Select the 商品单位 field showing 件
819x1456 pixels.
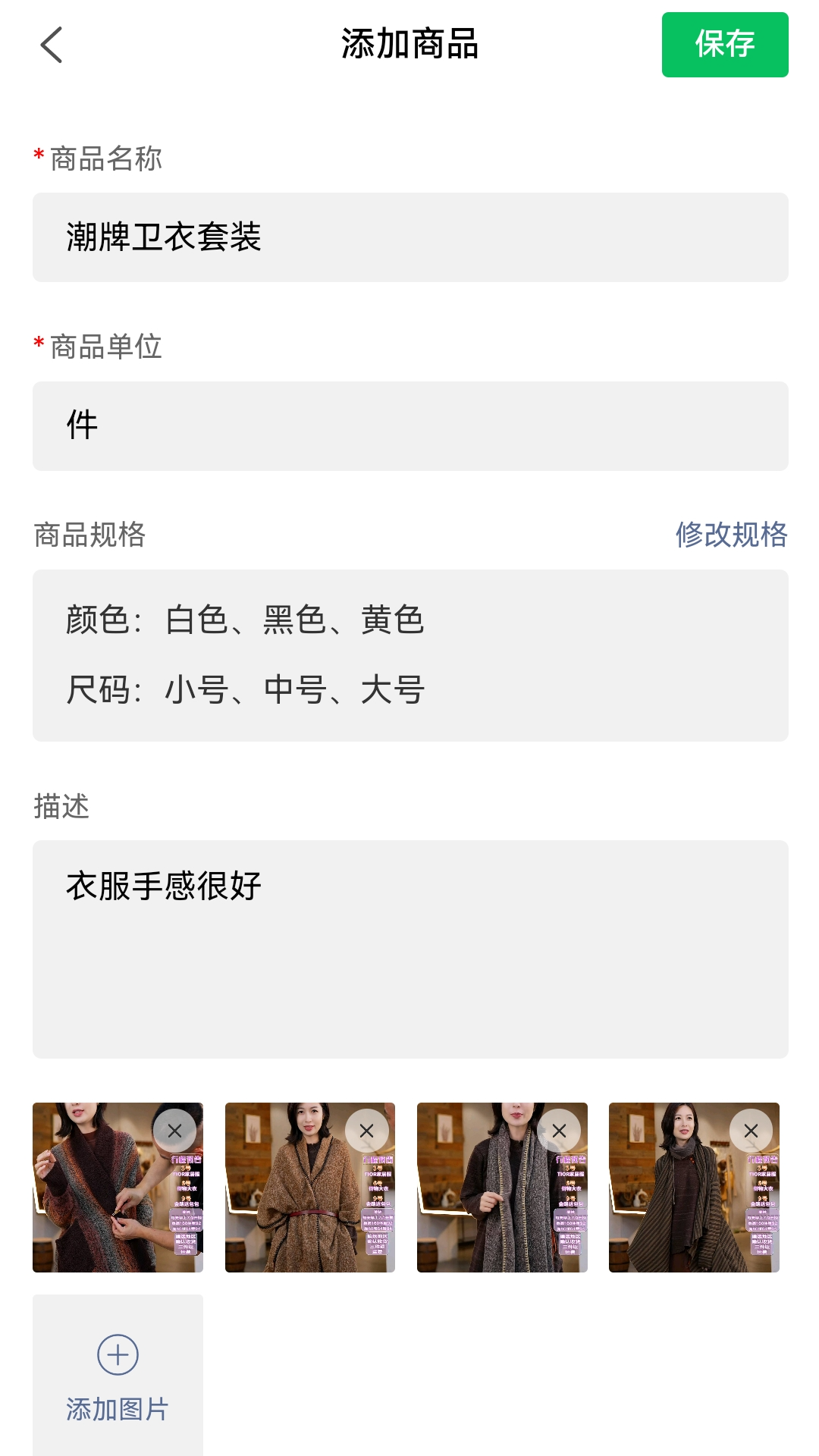pos(409,425)
